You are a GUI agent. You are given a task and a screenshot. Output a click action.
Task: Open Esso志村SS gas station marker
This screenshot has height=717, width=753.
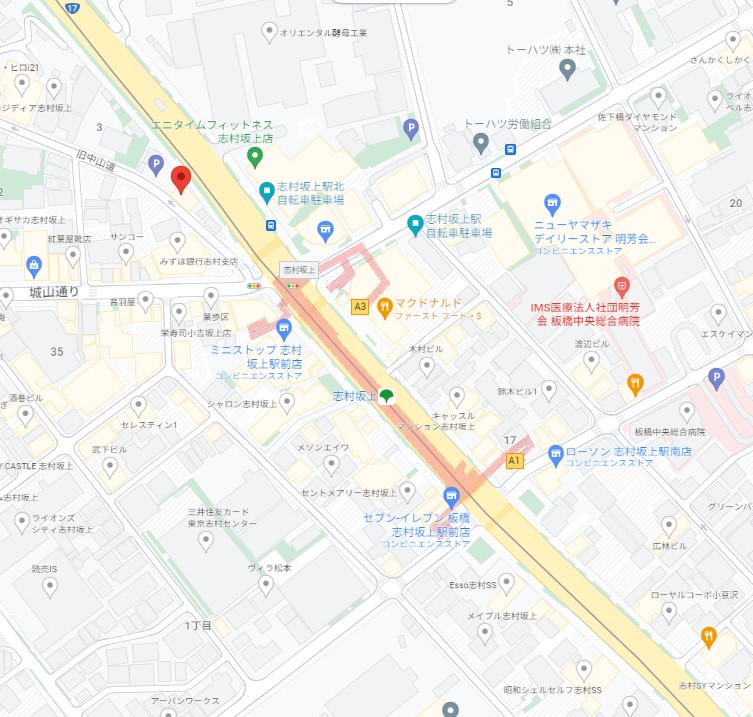(x=506, y=583)
